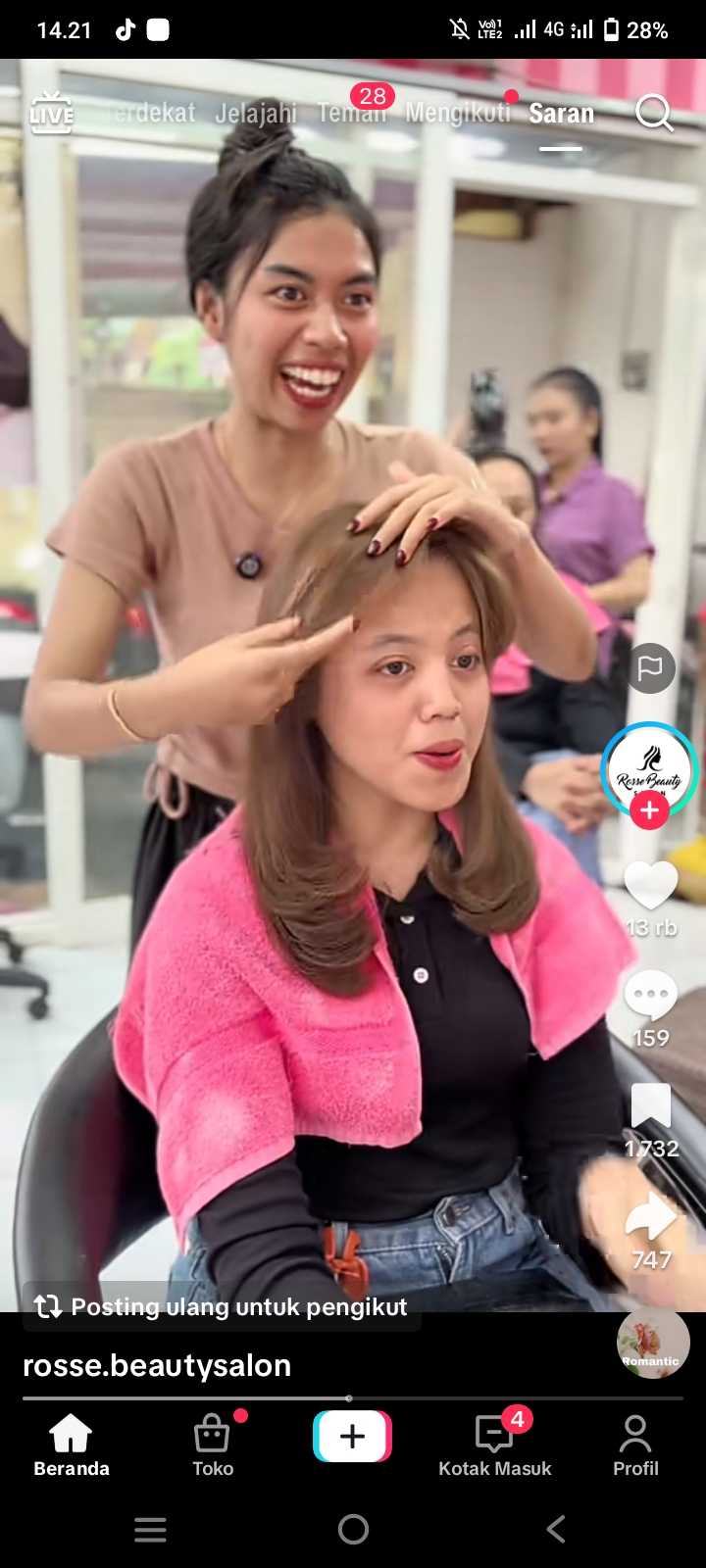Open the LIVE streams icon

(51, 113)
